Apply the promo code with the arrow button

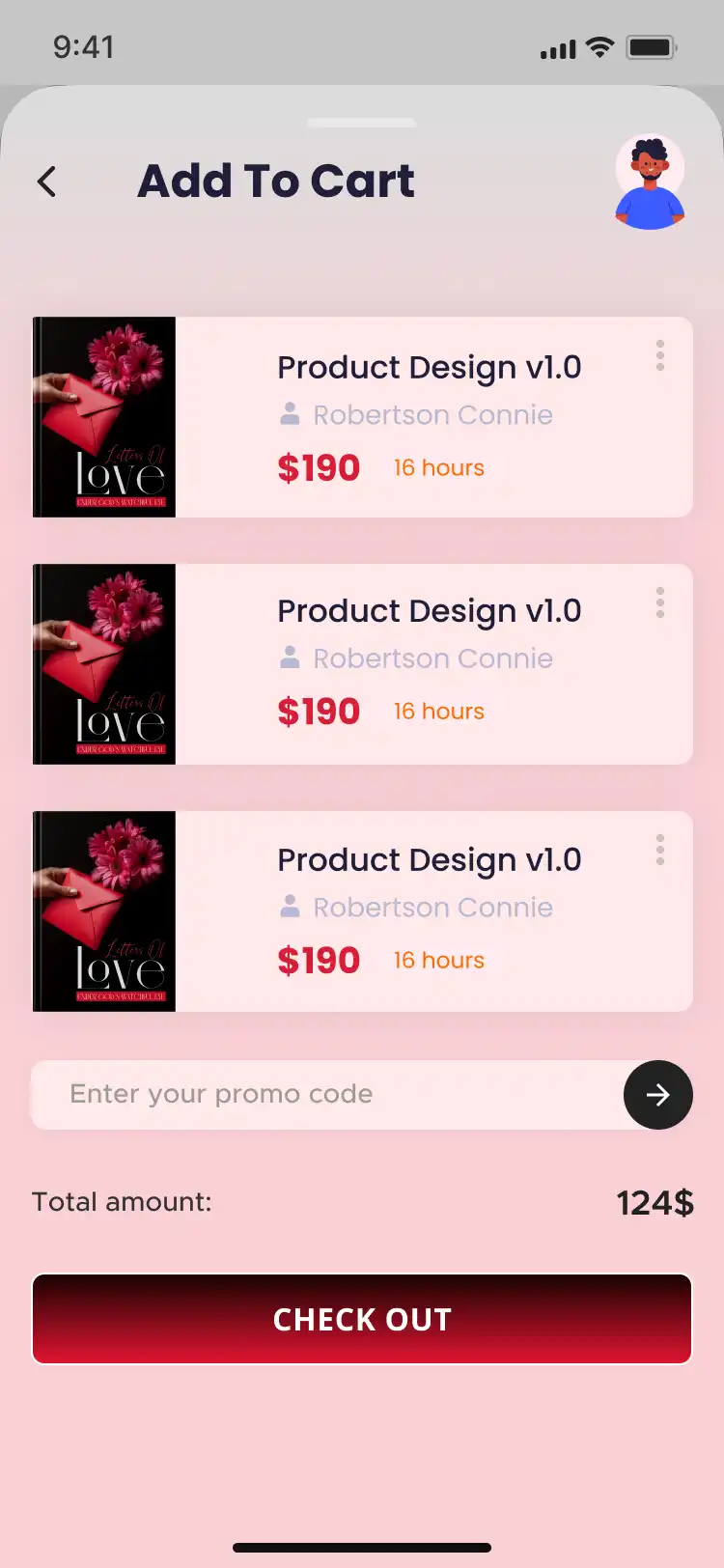tap(657, 1094)
